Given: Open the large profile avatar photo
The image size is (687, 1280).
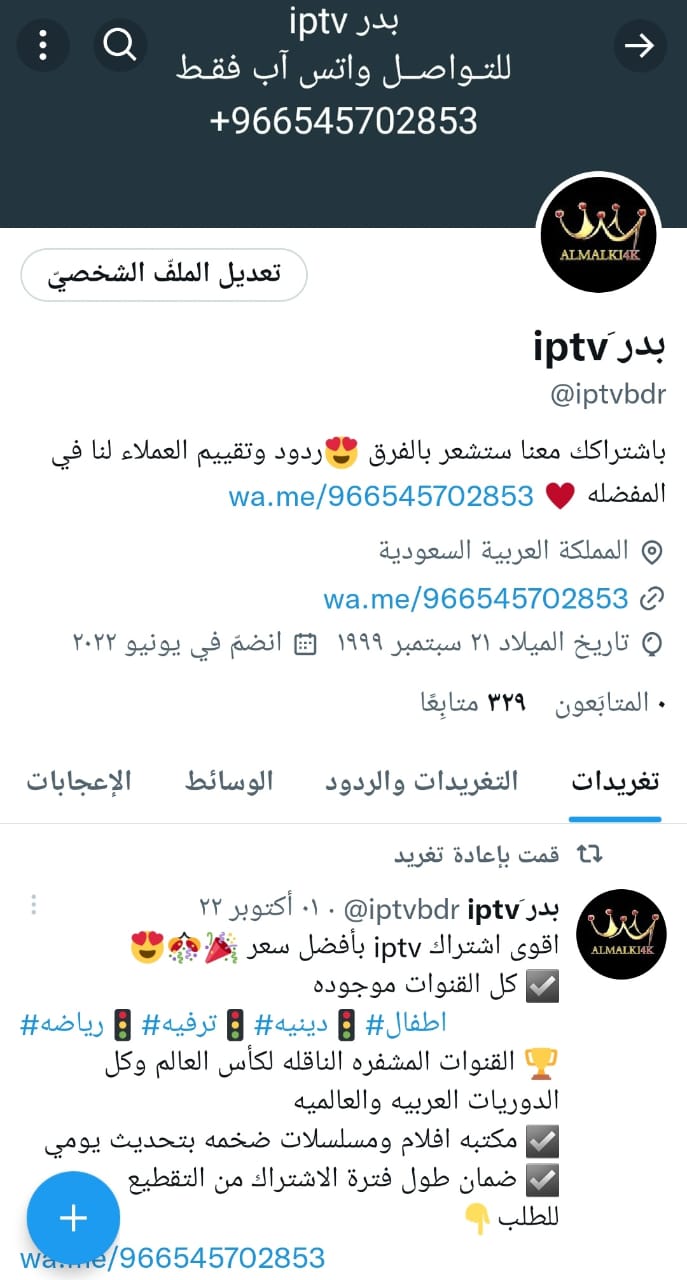Looking at the screenshot, I should pyautogui.click(x=598, y=234).
